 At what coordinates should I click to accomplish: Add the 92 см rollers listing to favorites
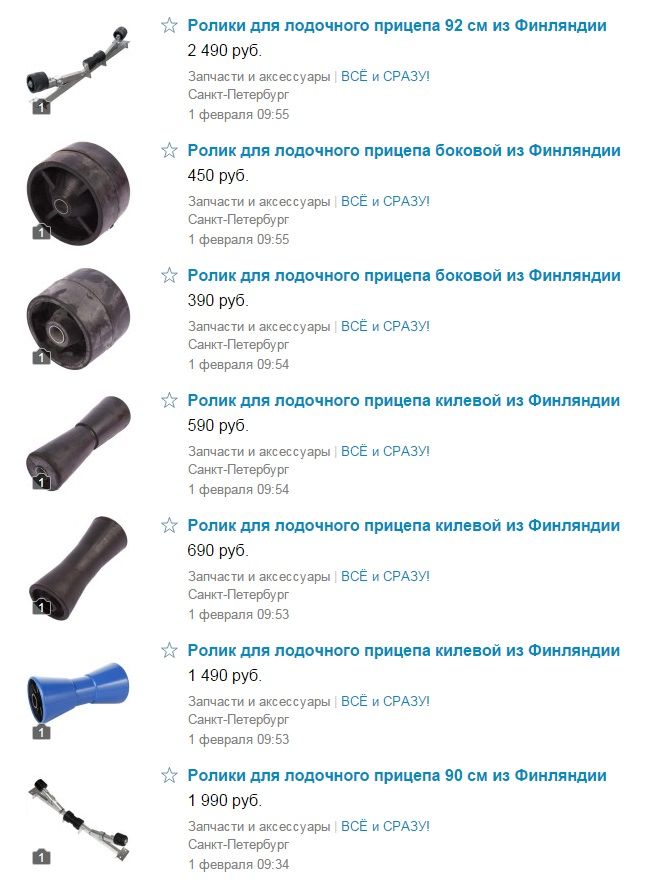[170, 26]
